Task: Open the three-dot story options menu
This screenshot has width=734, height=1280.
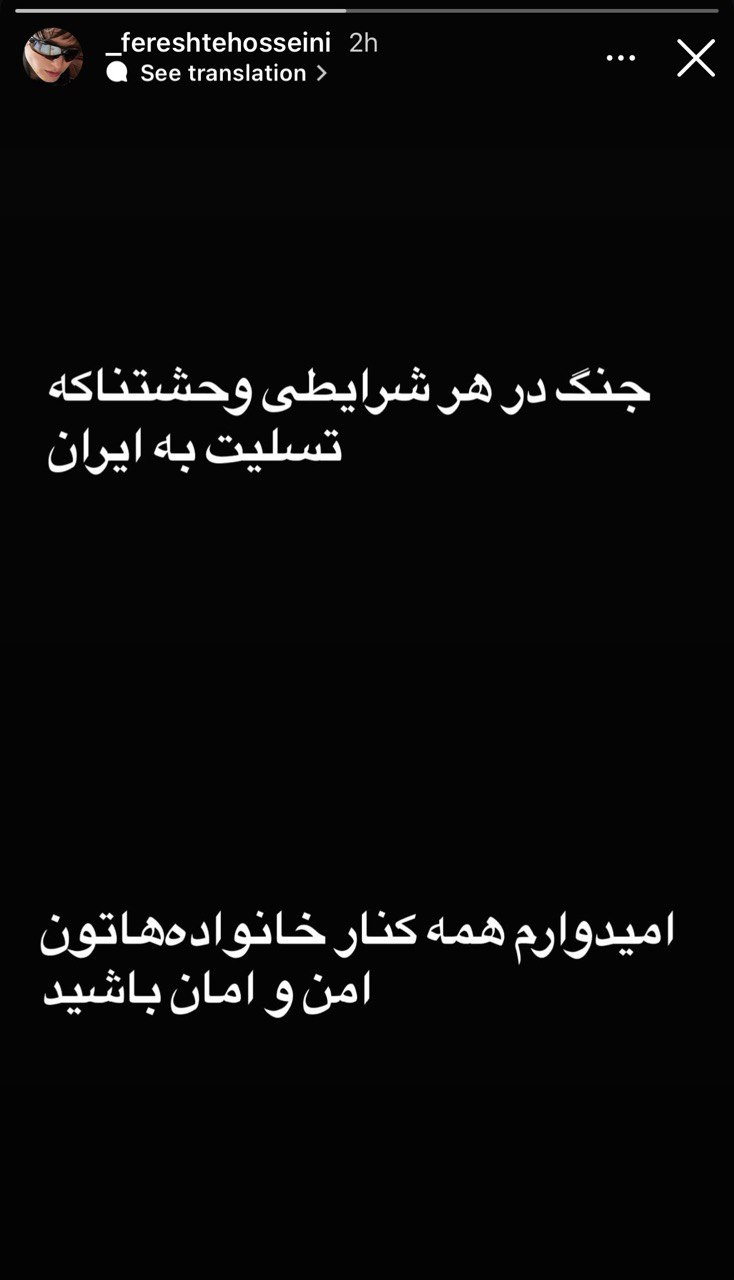Action: point(620,58)
